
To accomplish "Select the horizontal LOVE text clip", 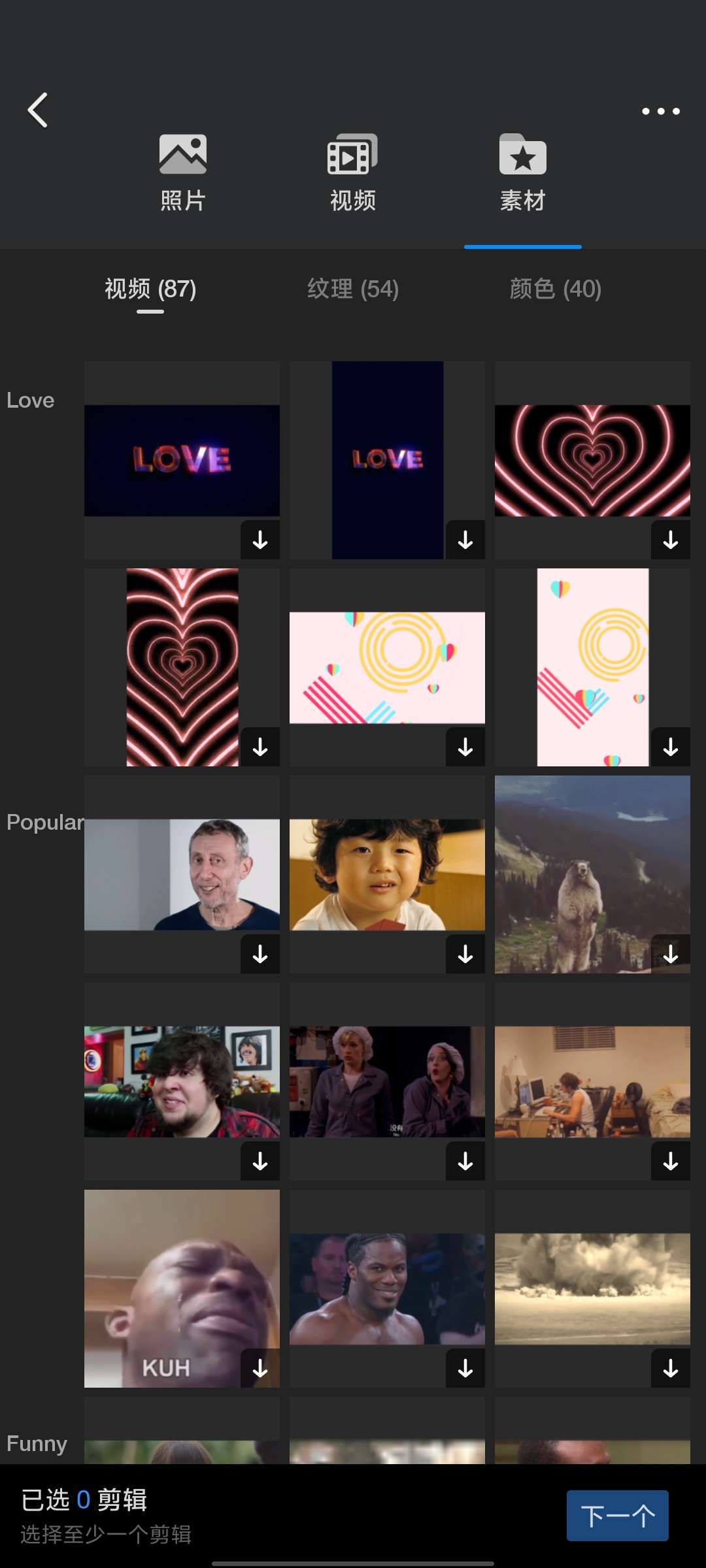I will (x=182, y=460).
